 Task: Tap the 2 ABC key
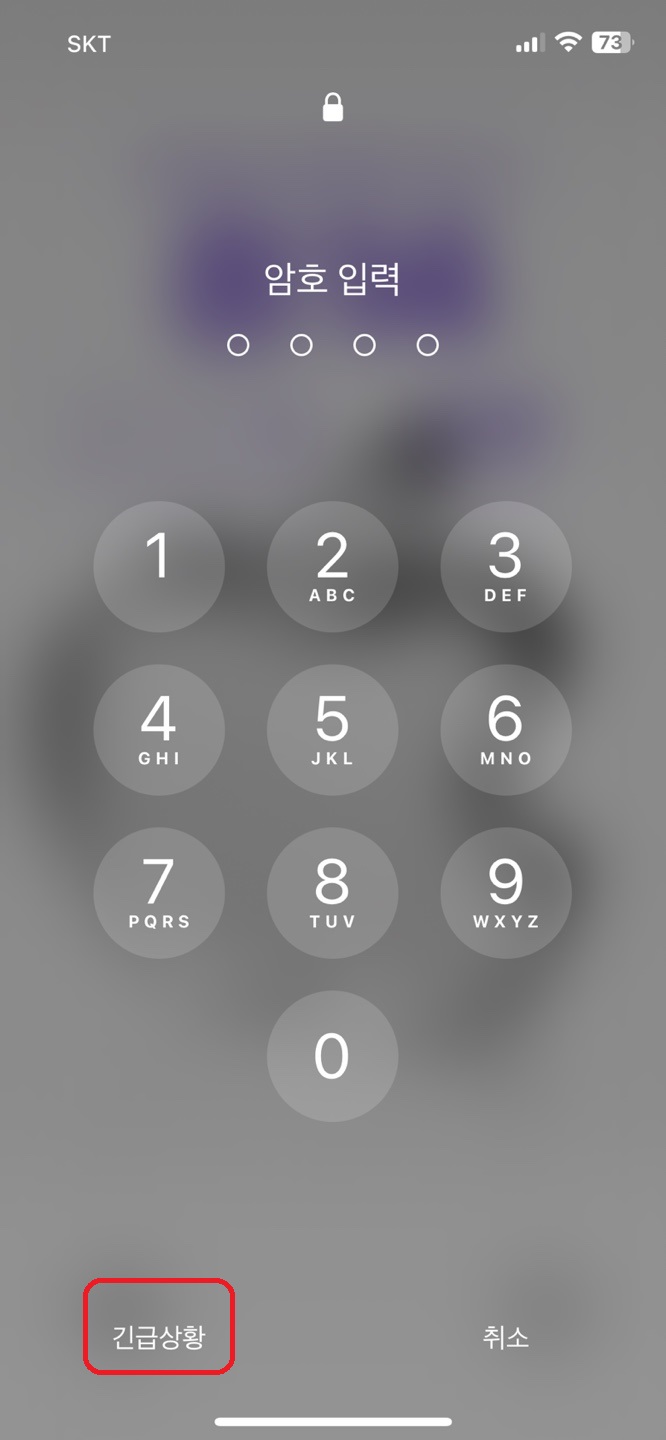tap(332, 566)
